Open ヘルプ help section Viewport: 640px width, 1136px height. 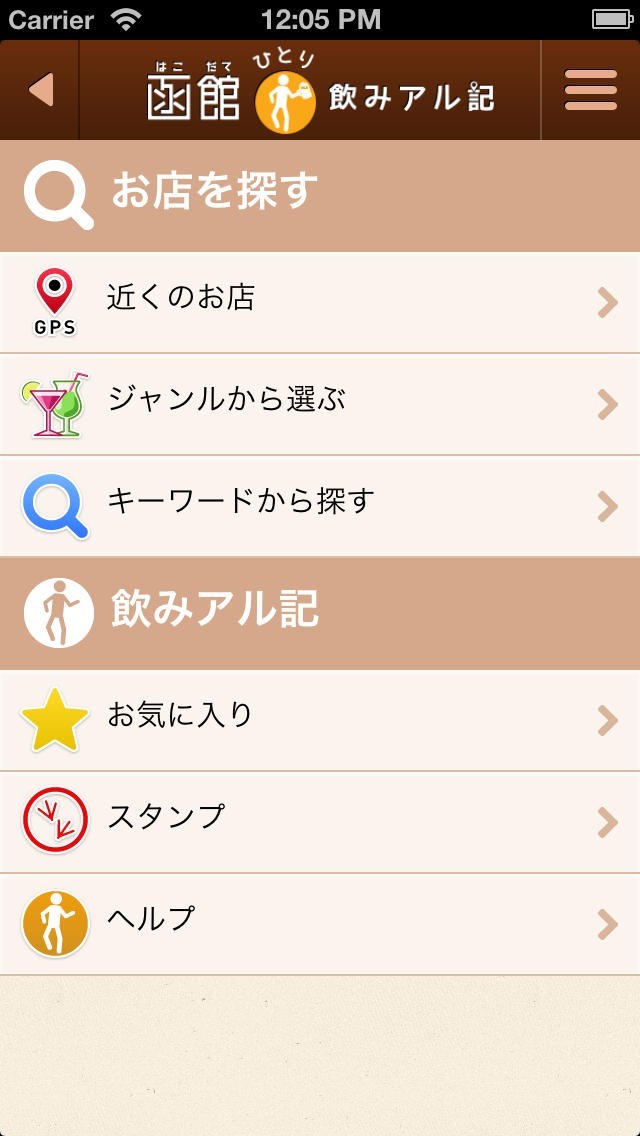click(320, 924)
